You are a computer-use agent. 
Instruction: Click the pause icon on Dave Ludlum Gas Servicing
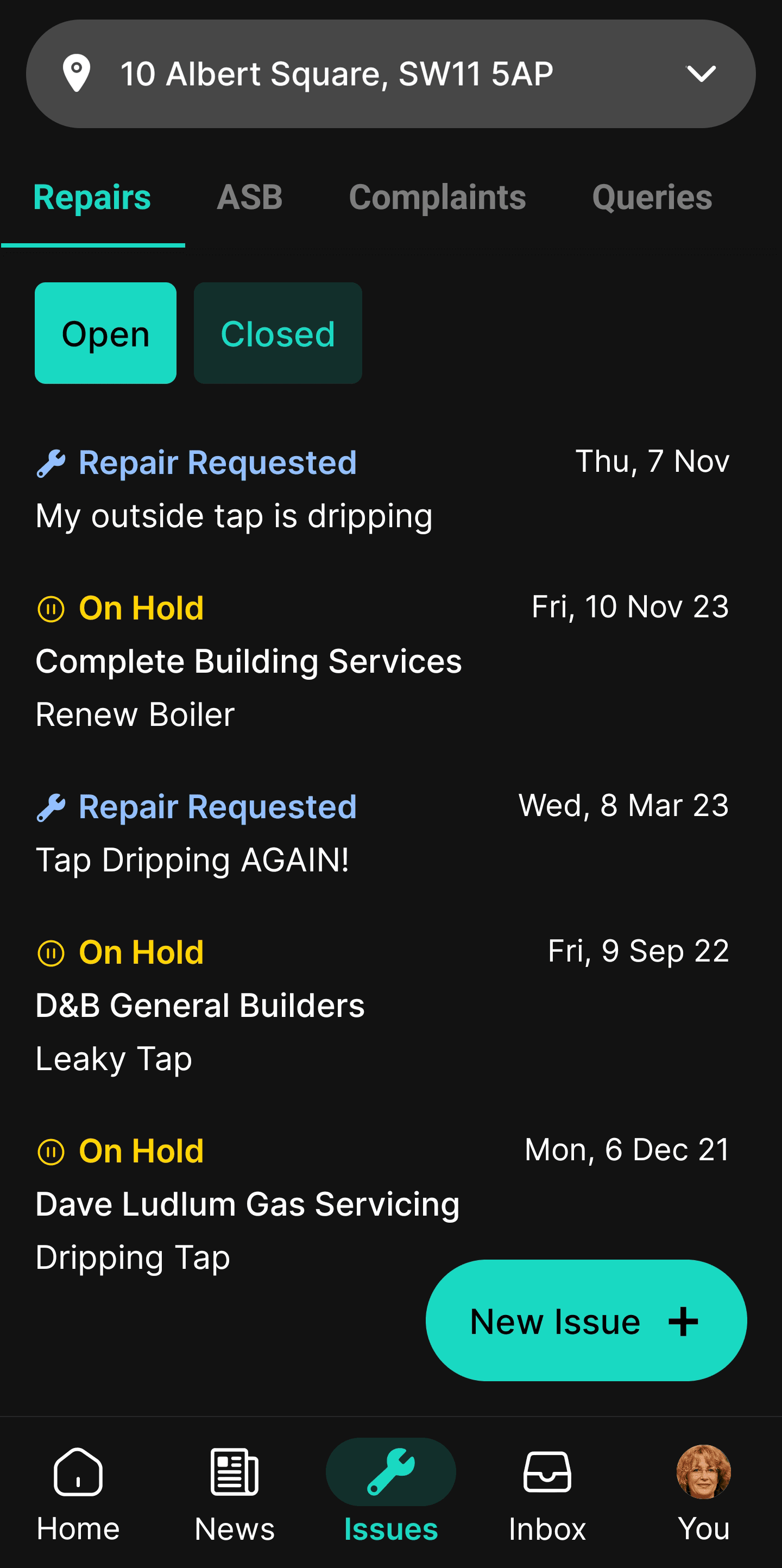52,1150
